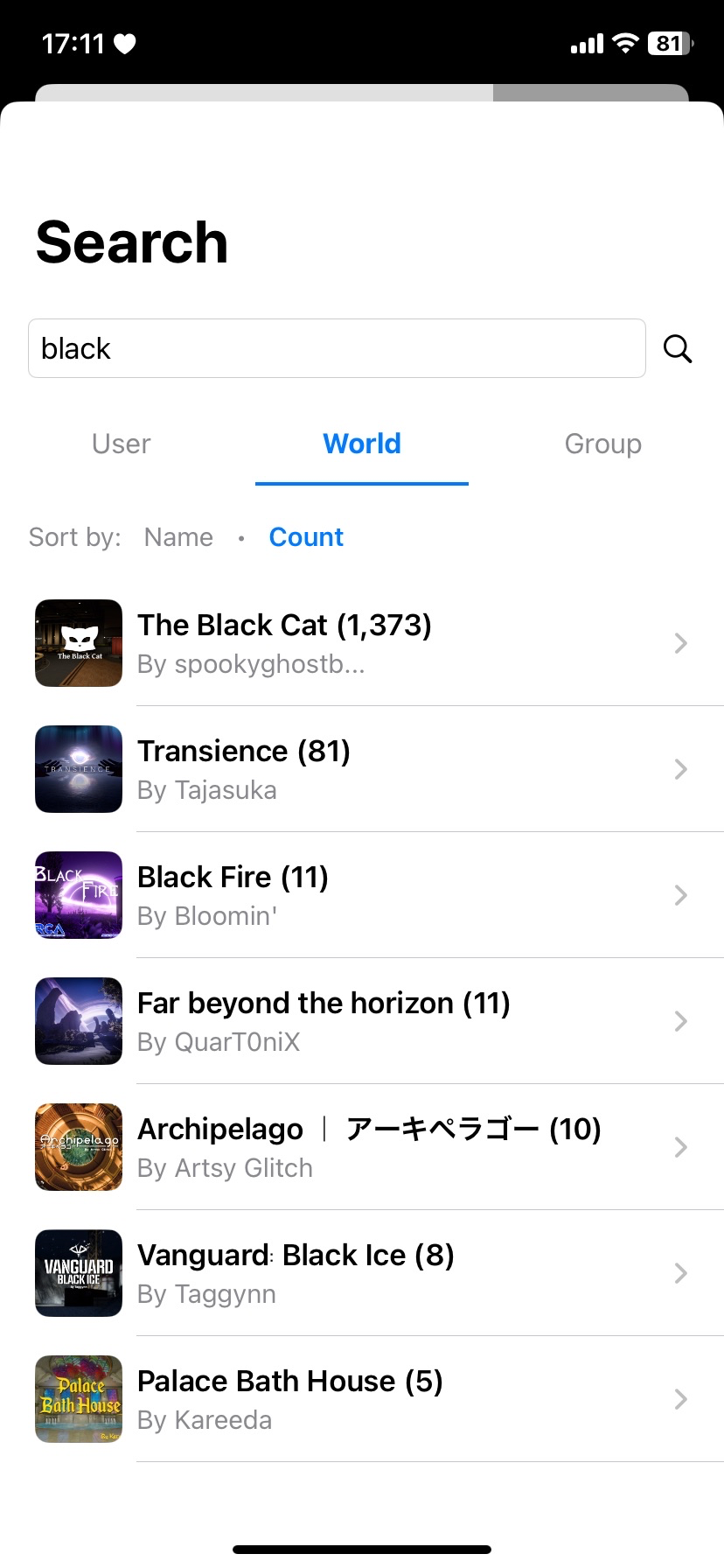The image size is (724, 1568).
Task: Switch to the Group tab
Action: tap(603, 444)
